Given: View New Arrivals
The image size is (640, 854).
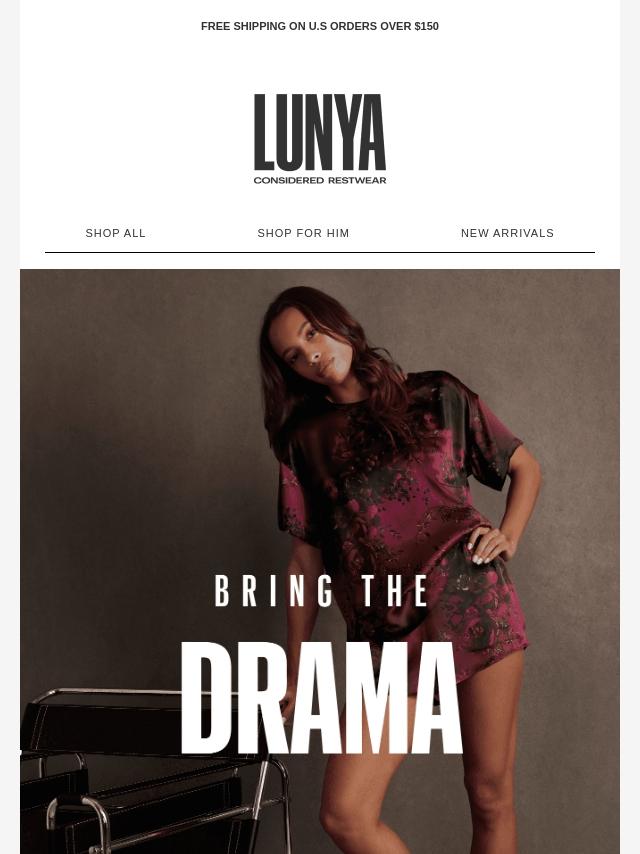Looking at the screenshot, I should point(507,233).
